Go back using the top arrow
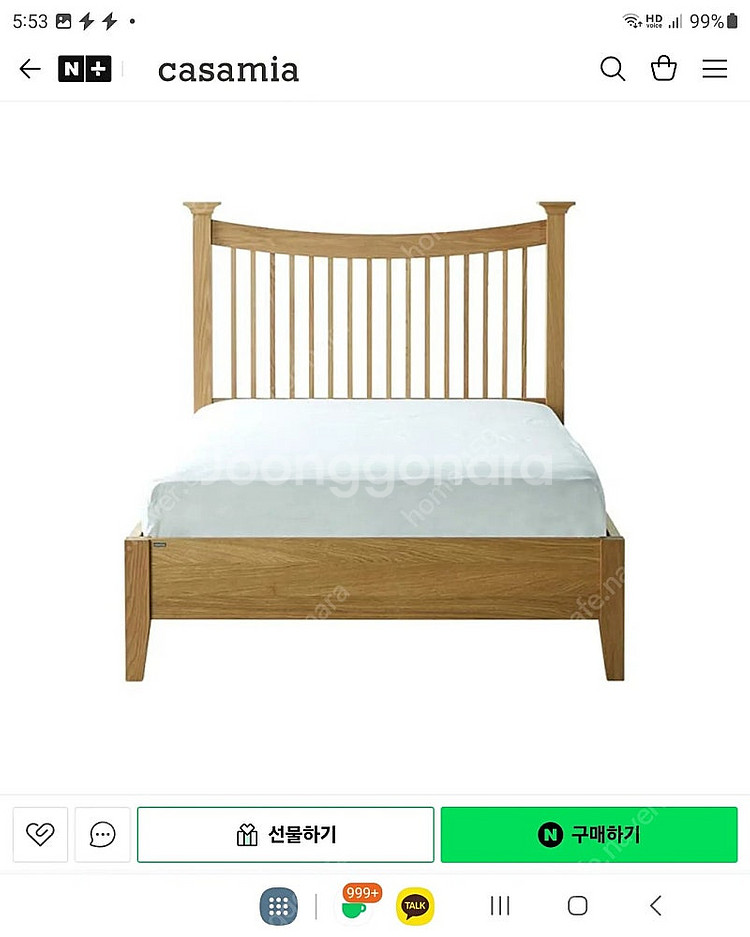The image size is (750, 937). pos(30,69)
